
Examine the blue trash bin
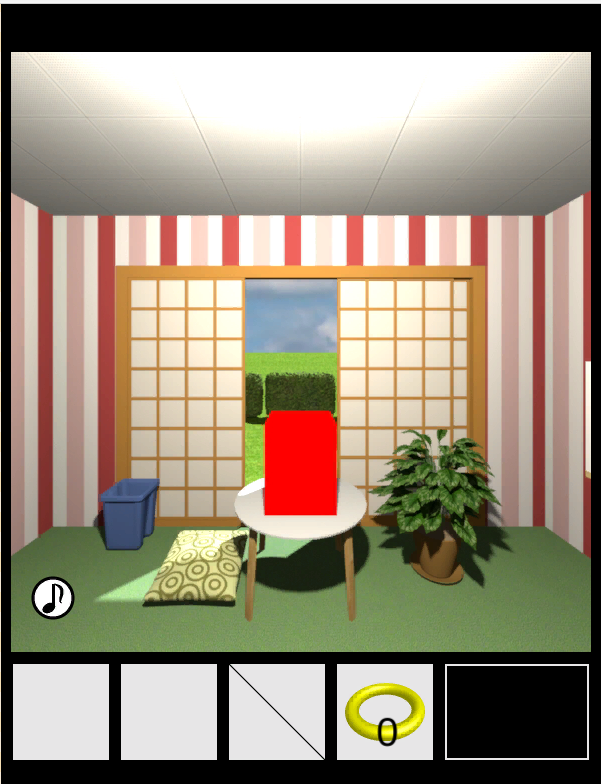coord(130,513)
